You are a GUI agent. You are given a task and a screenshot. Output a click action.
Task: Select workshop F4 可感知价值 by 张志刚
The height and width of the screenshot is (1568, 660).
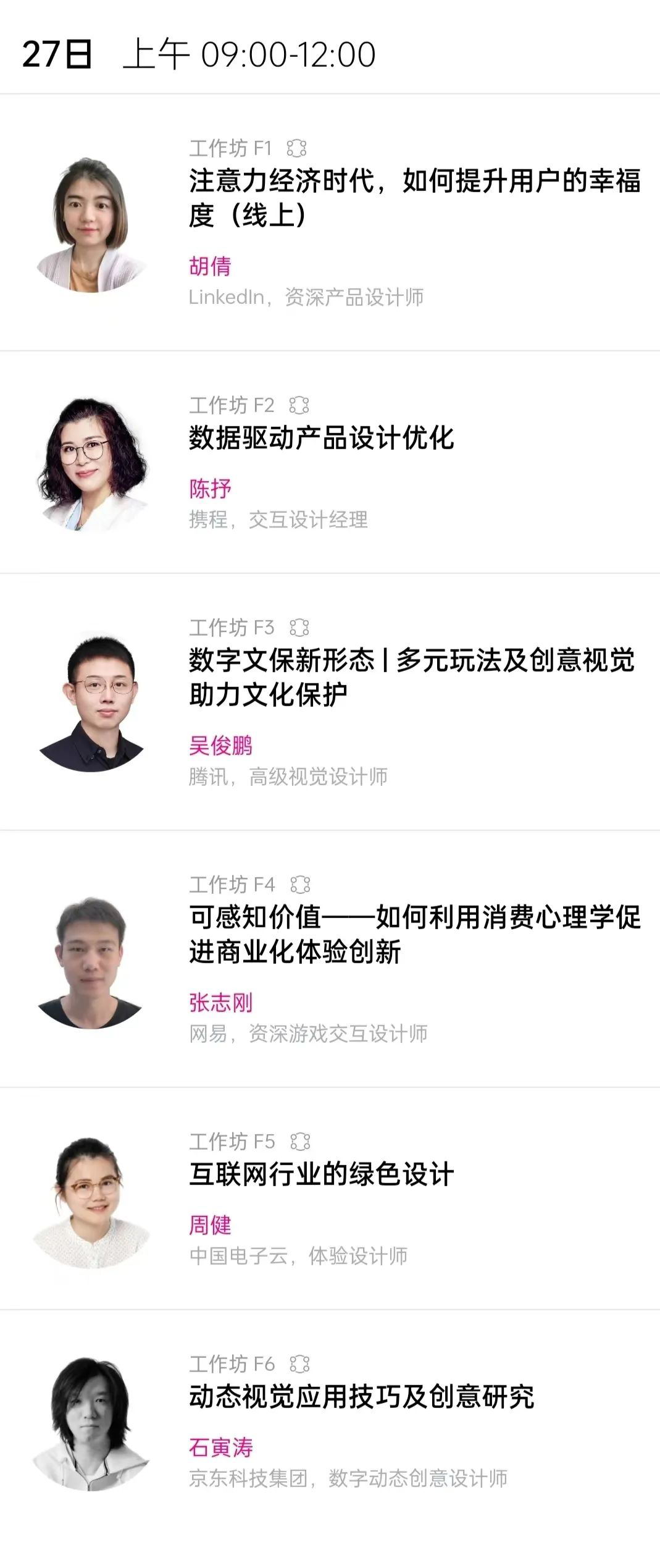(x=414, y=934)
